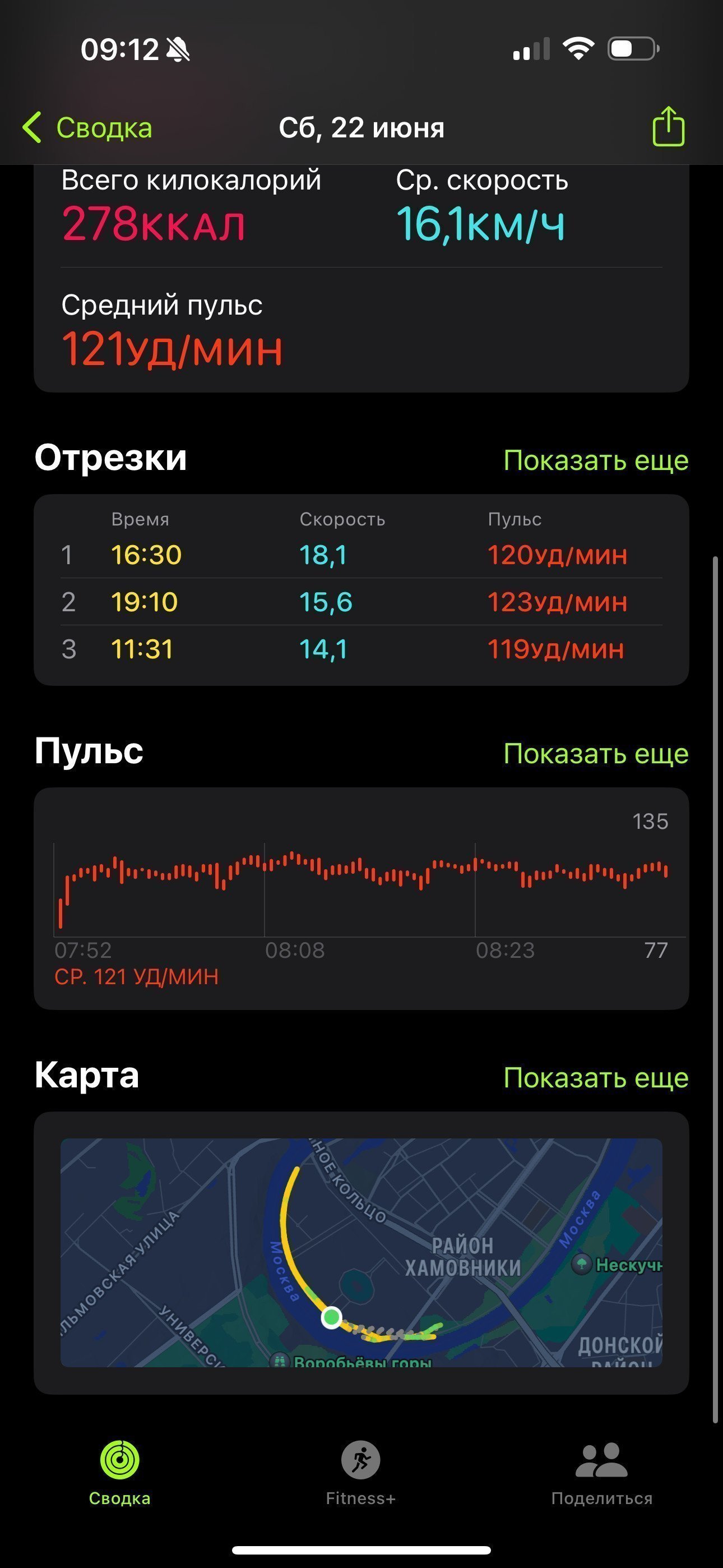Viewport: 723px width, 1568px height.
Task: Show more for Карта section
Action: (596, 1077)
